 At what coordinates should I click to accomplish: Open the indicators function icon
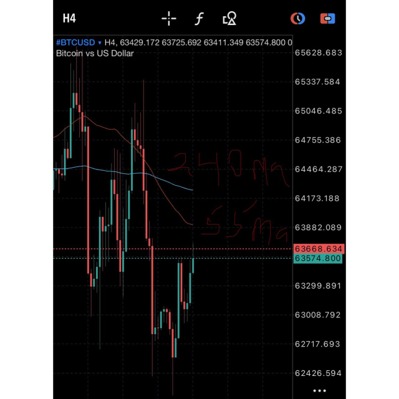pos(199,18)
